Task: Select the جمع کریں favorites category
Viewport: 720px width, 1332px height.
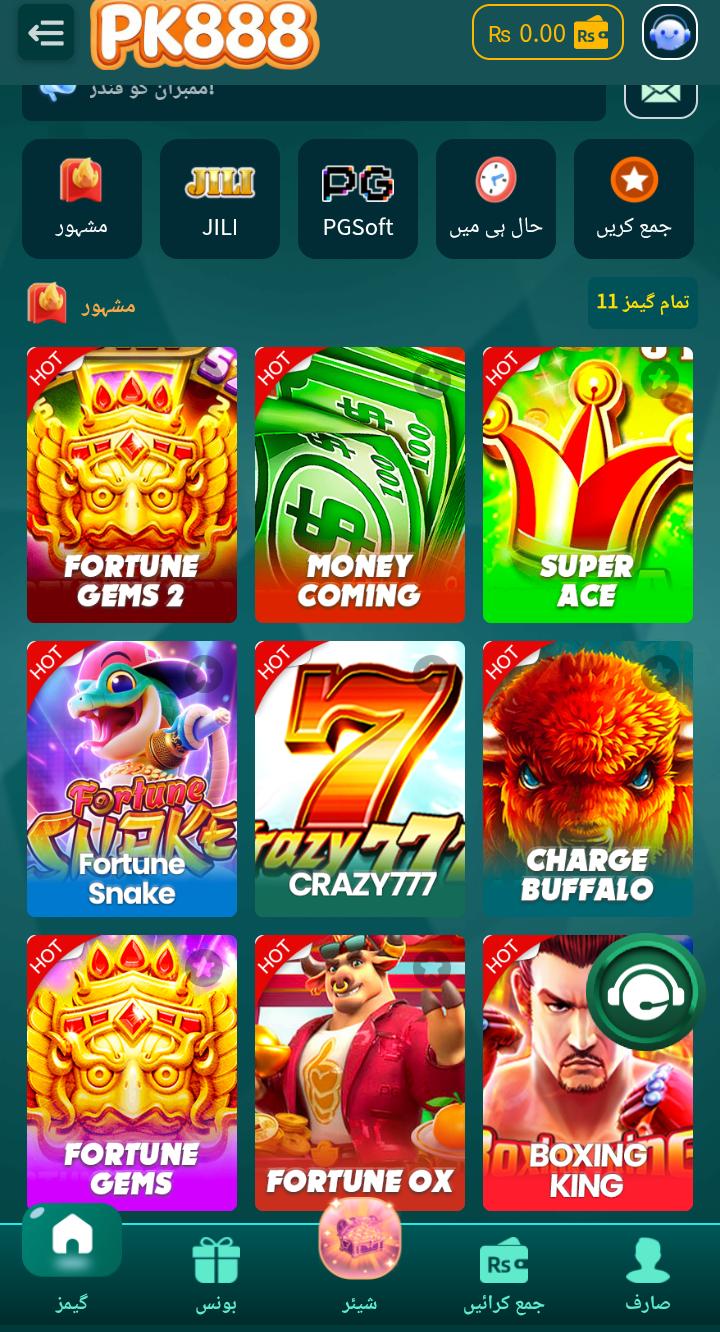Action: coord(634,199)
